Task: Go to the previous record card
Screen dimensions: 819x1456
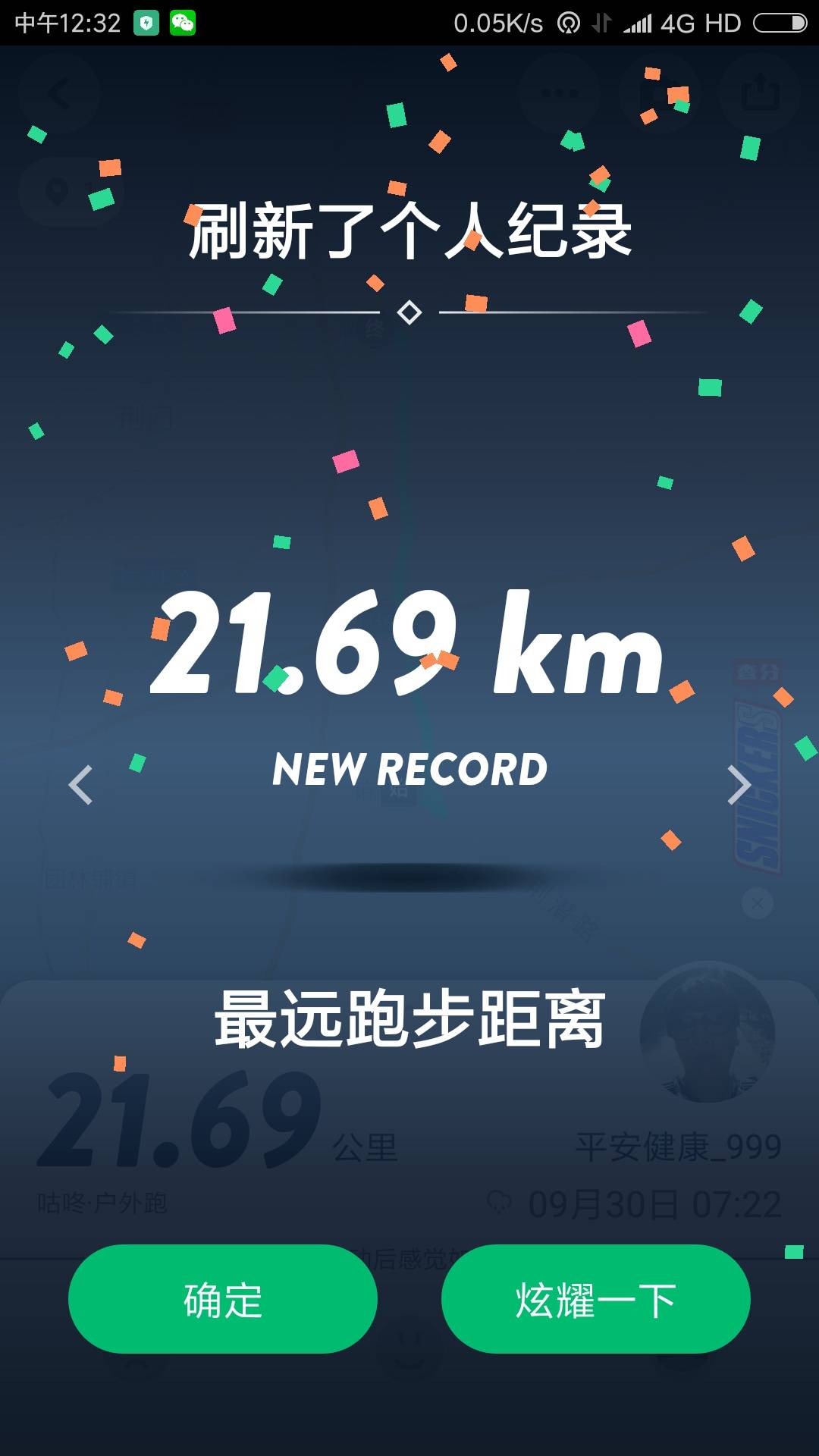Action: [80, 784]
